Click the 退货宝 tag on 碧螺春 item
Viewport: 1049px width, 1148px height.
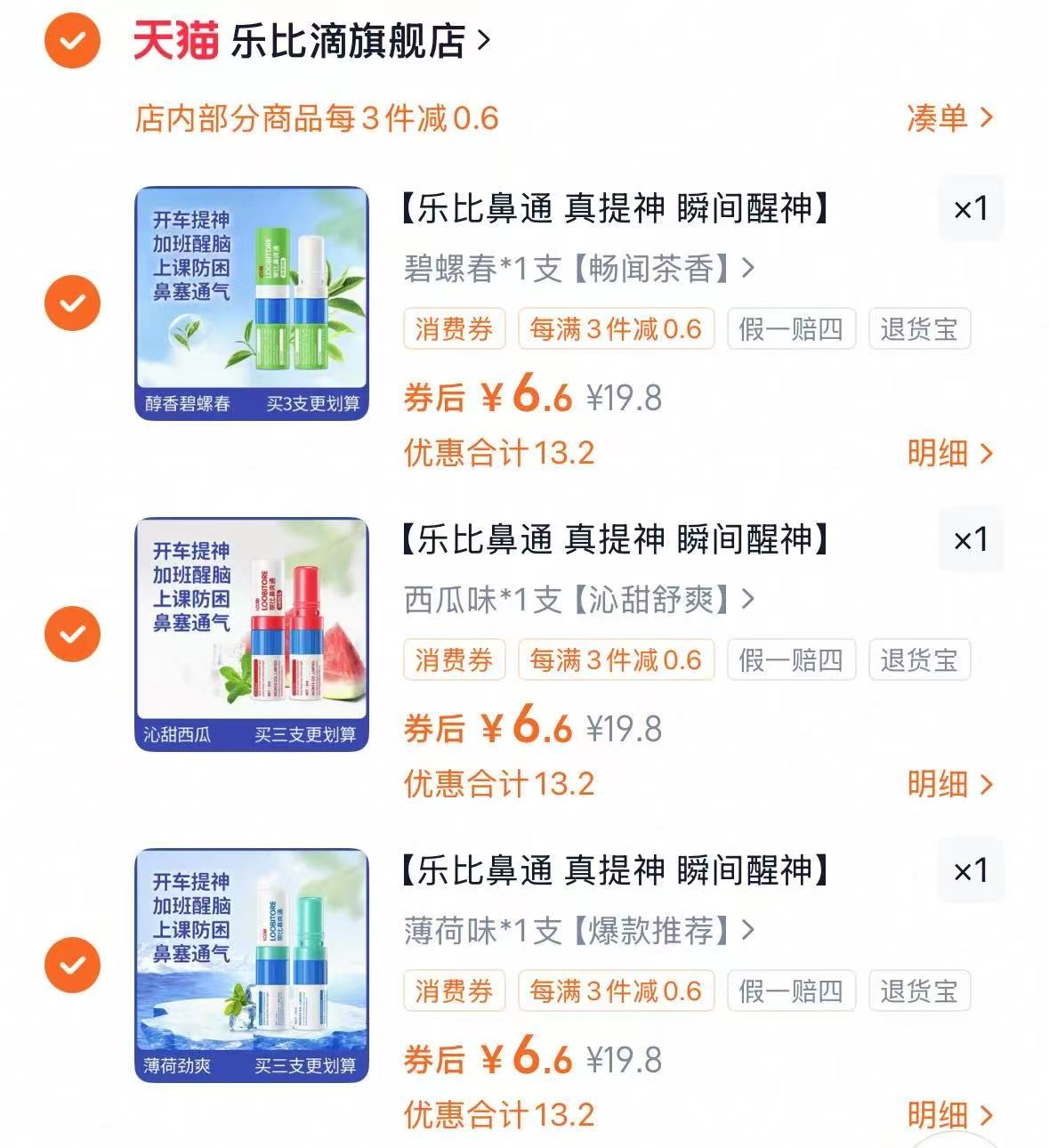click(920, 329)
